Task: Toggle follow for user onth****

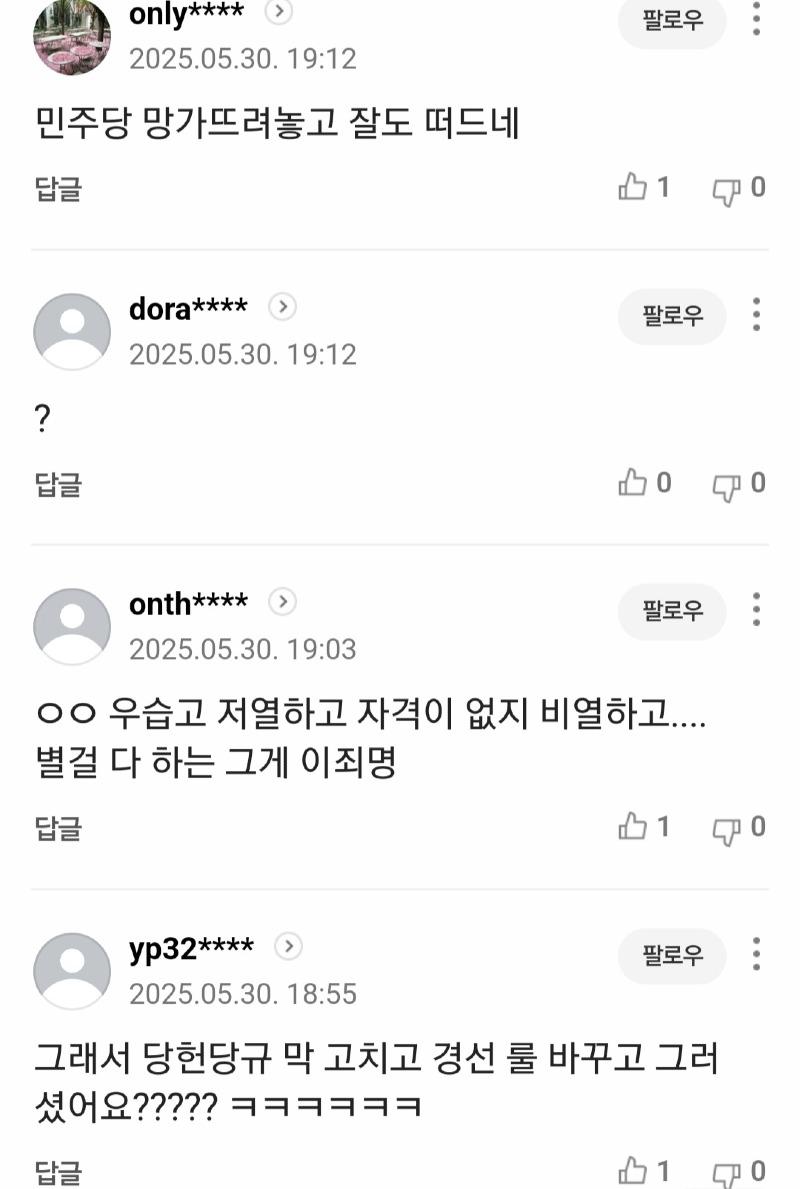Action: [672, 612]
